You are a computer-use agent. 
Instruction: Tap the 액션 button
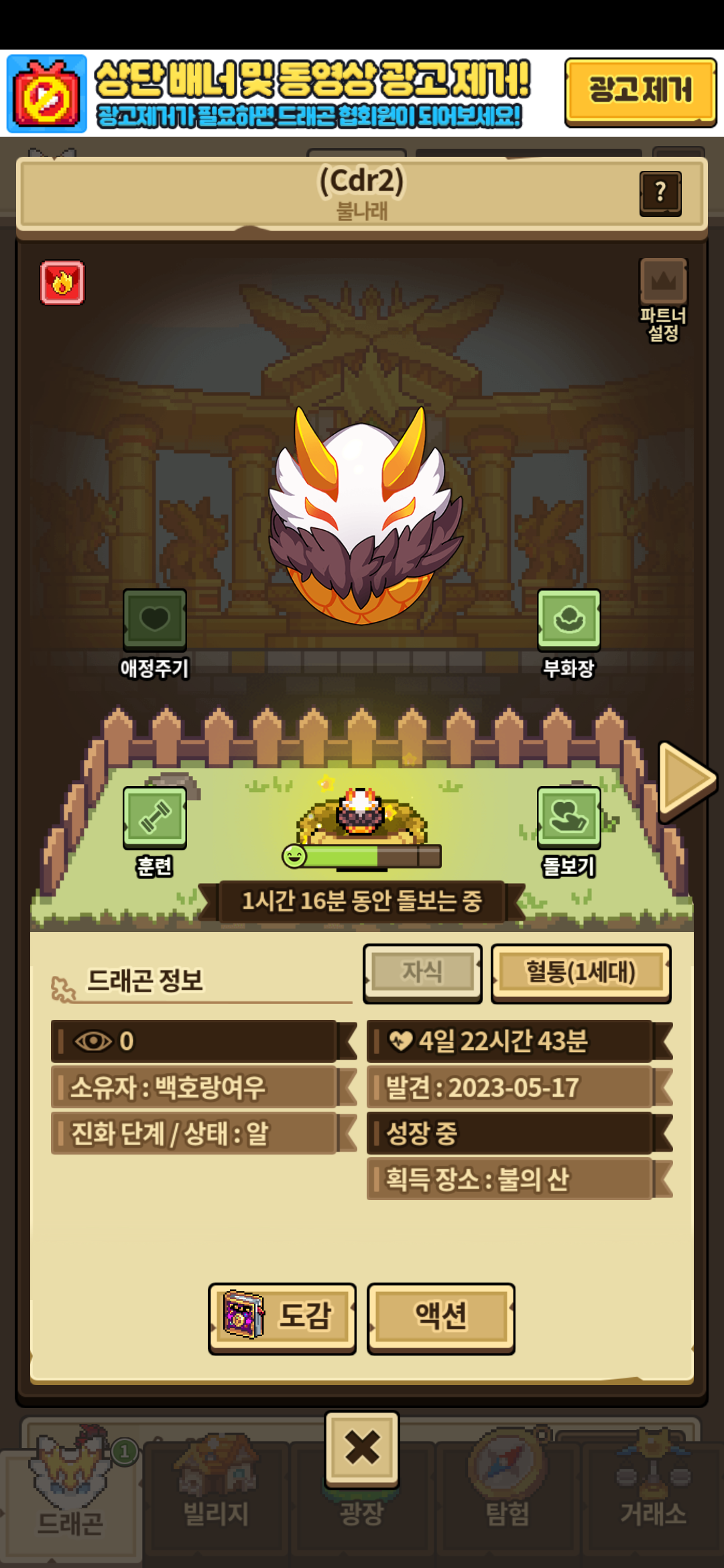pos(441,1318)
